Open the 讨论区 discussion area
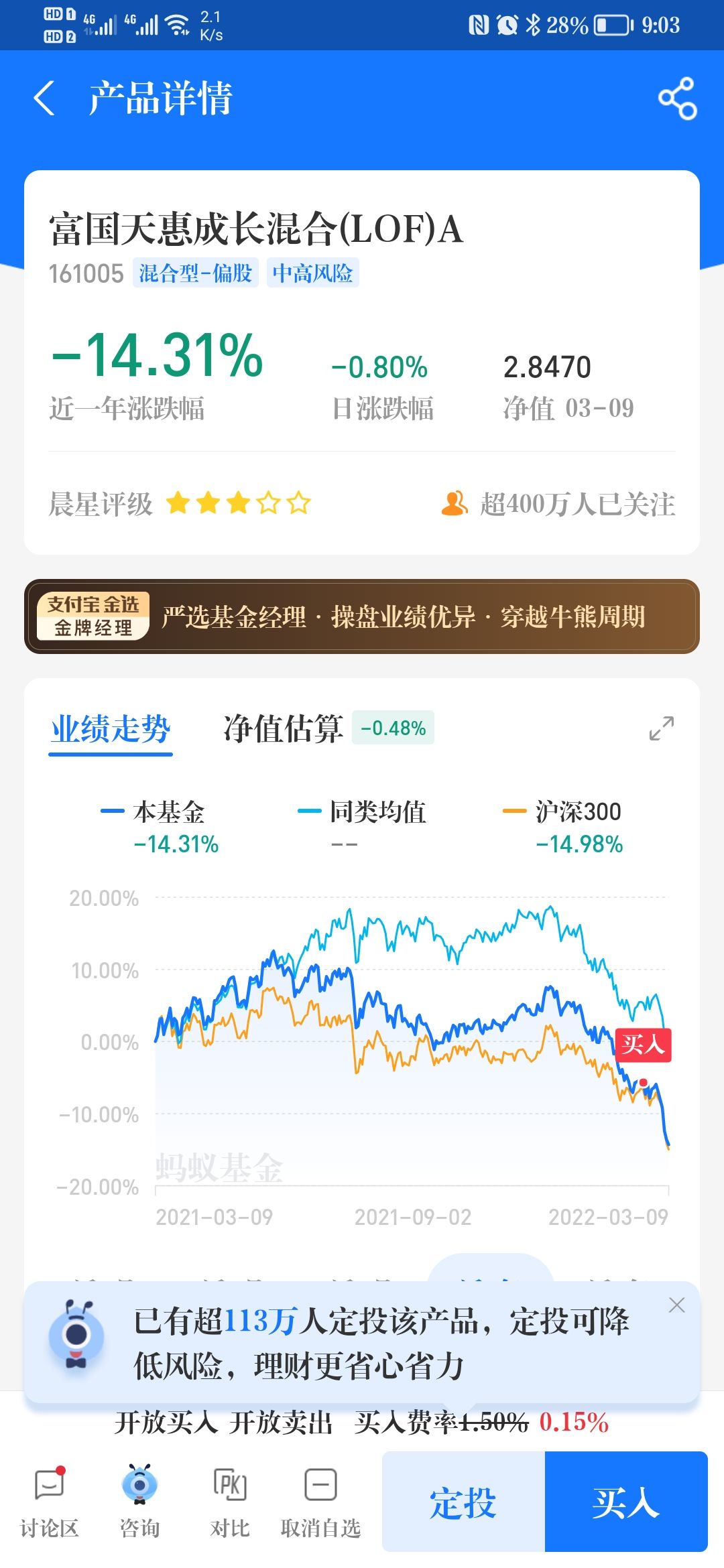Image resolution: width=724 pixels, height=1568 pixels. point(50,1501)
